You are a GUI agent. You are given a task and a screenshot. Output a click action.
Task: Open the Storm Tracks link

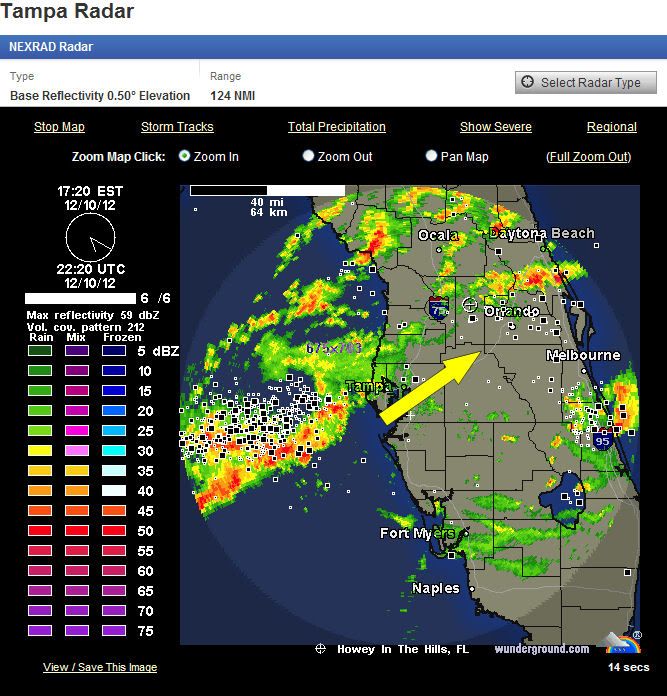[177, 127]
